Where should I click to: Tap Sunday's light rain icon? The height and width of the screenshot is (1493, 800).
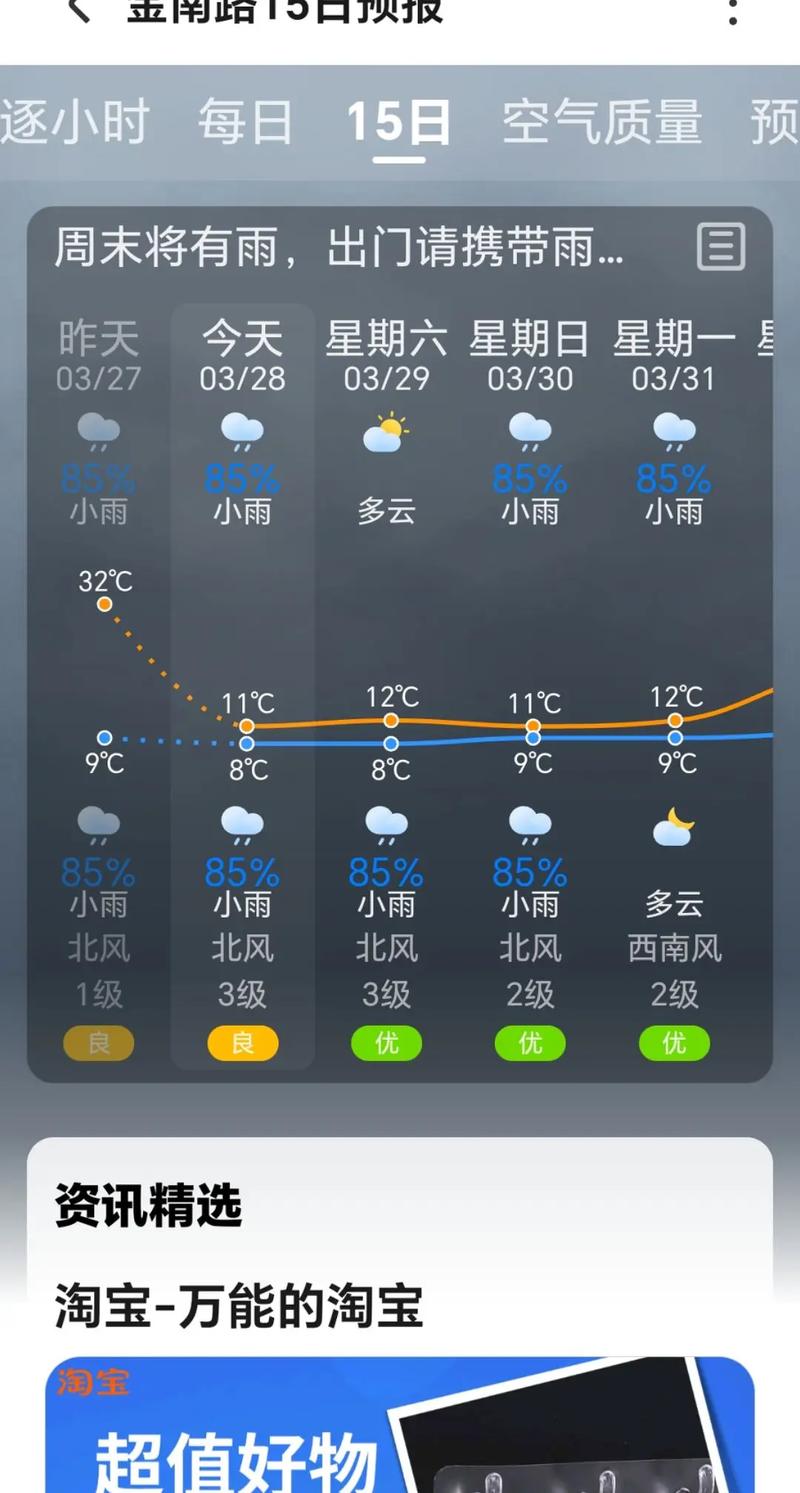[530, 431]
